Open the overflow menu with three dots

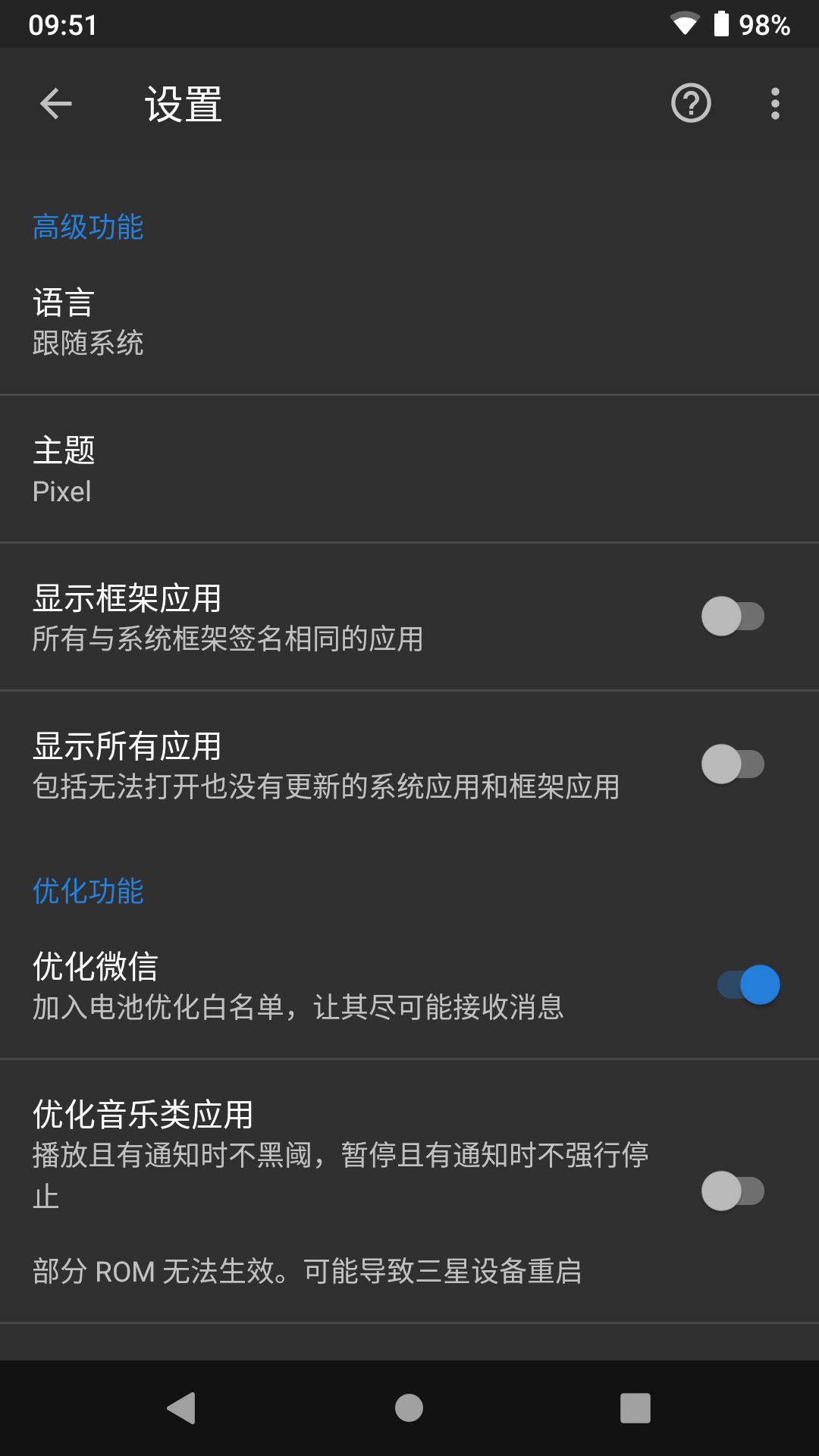[x=774, y=103]
